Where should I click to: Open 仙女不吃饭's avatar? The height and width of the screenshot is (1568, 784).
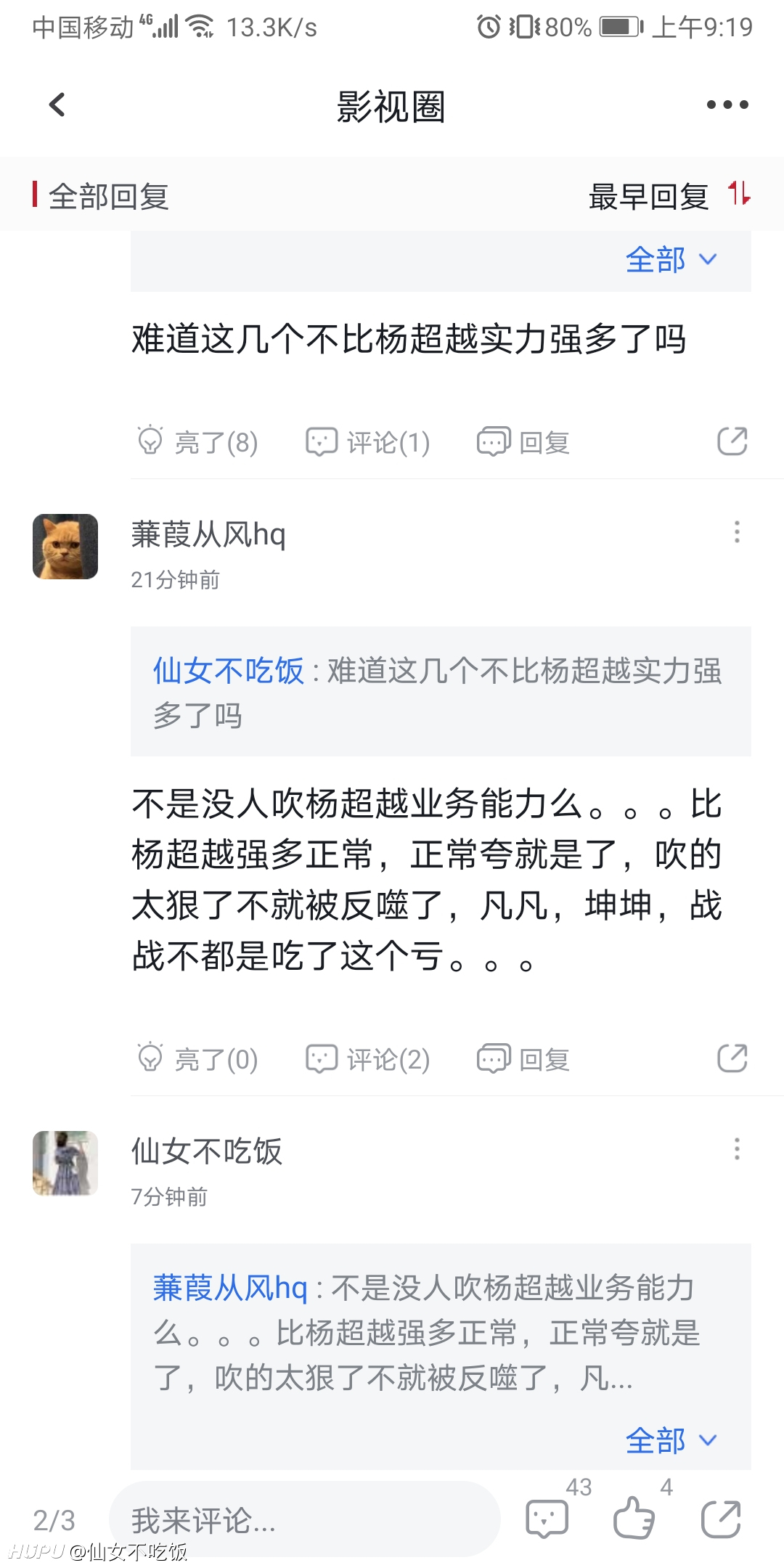pos(65,1163)
